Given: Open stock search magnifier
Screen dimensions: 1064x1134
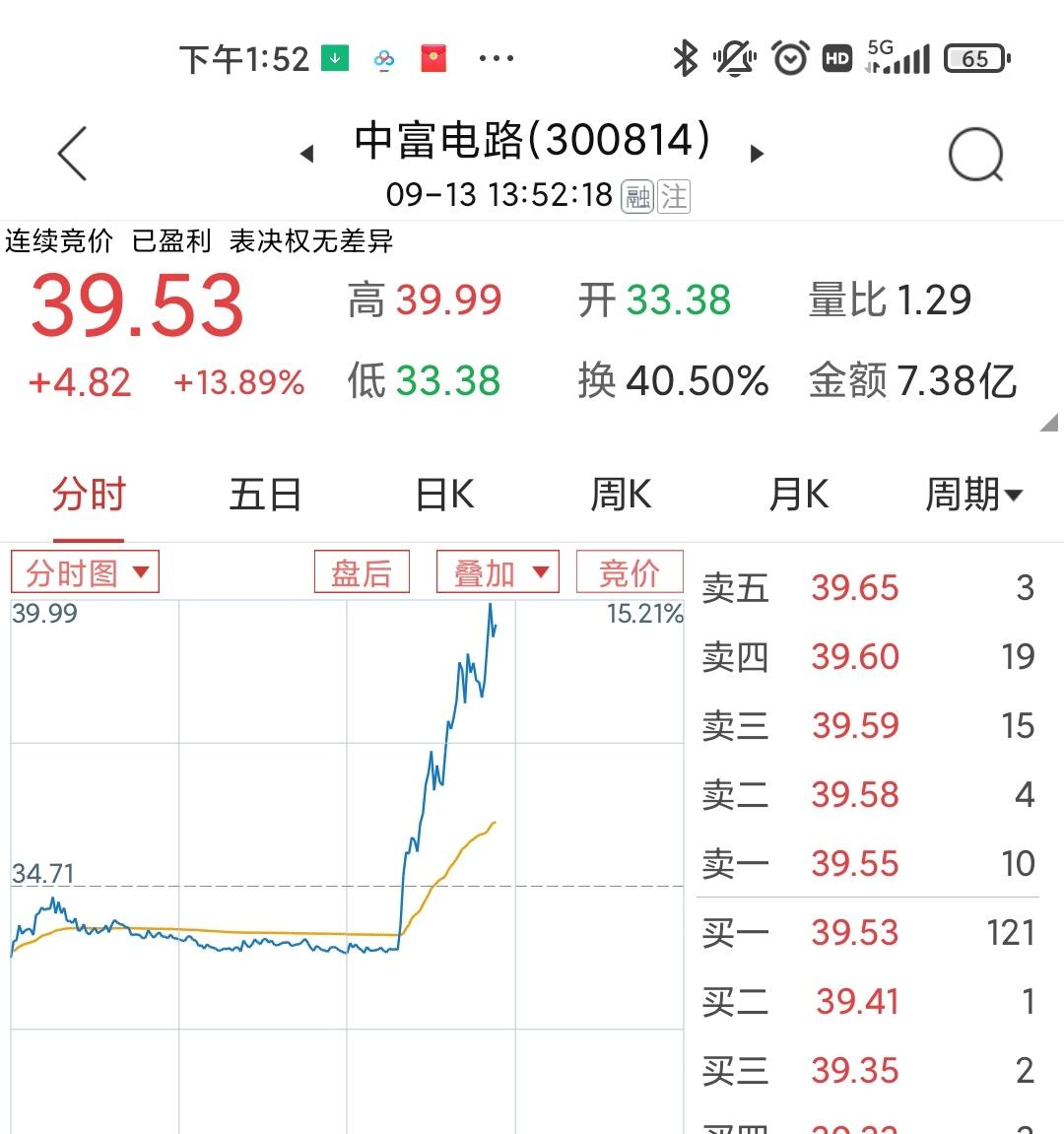Looking at the screenshot, I should tap(975, 155).
